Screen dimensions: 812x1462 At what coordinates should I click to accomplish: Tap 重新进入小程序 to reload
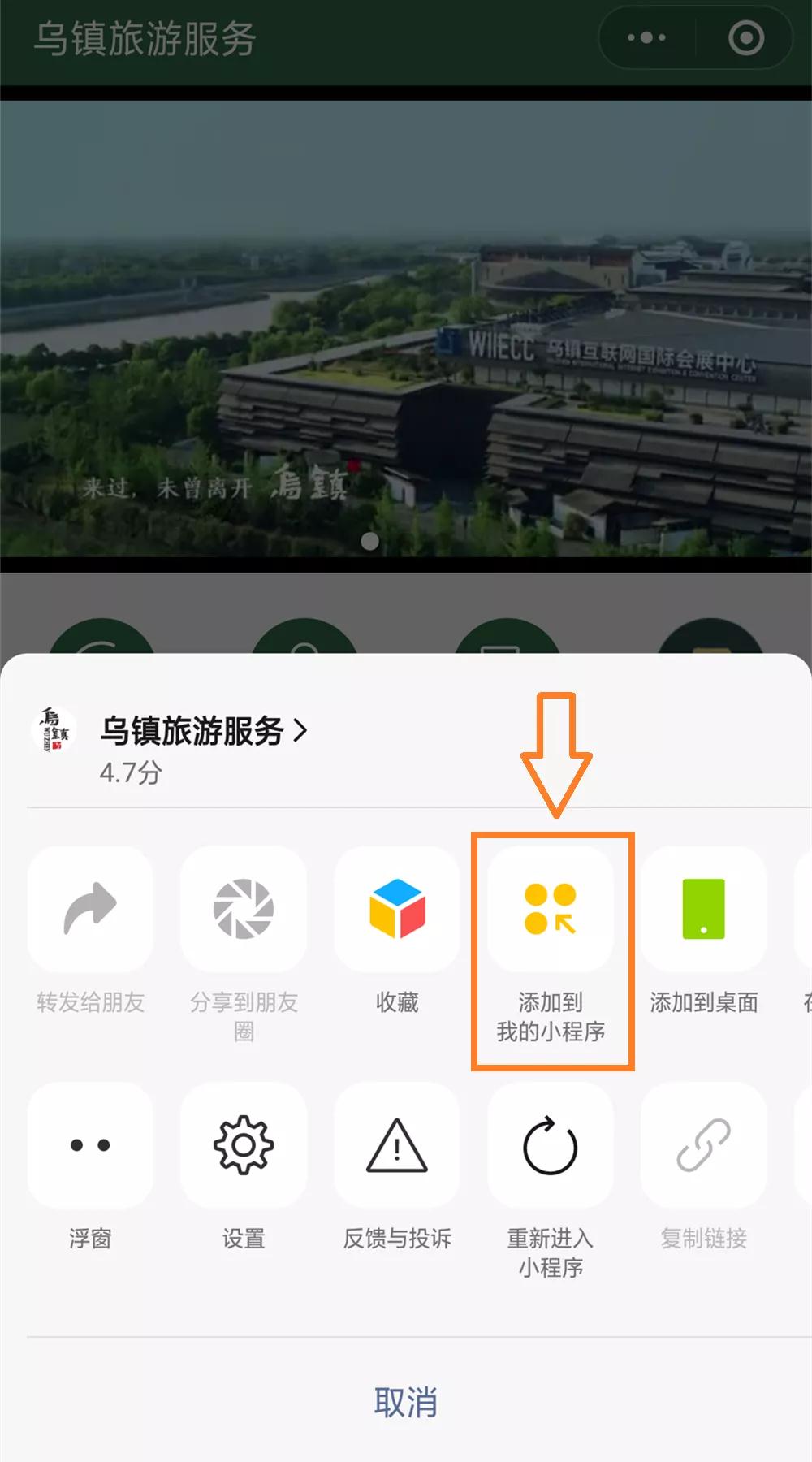click(551, 1146)
